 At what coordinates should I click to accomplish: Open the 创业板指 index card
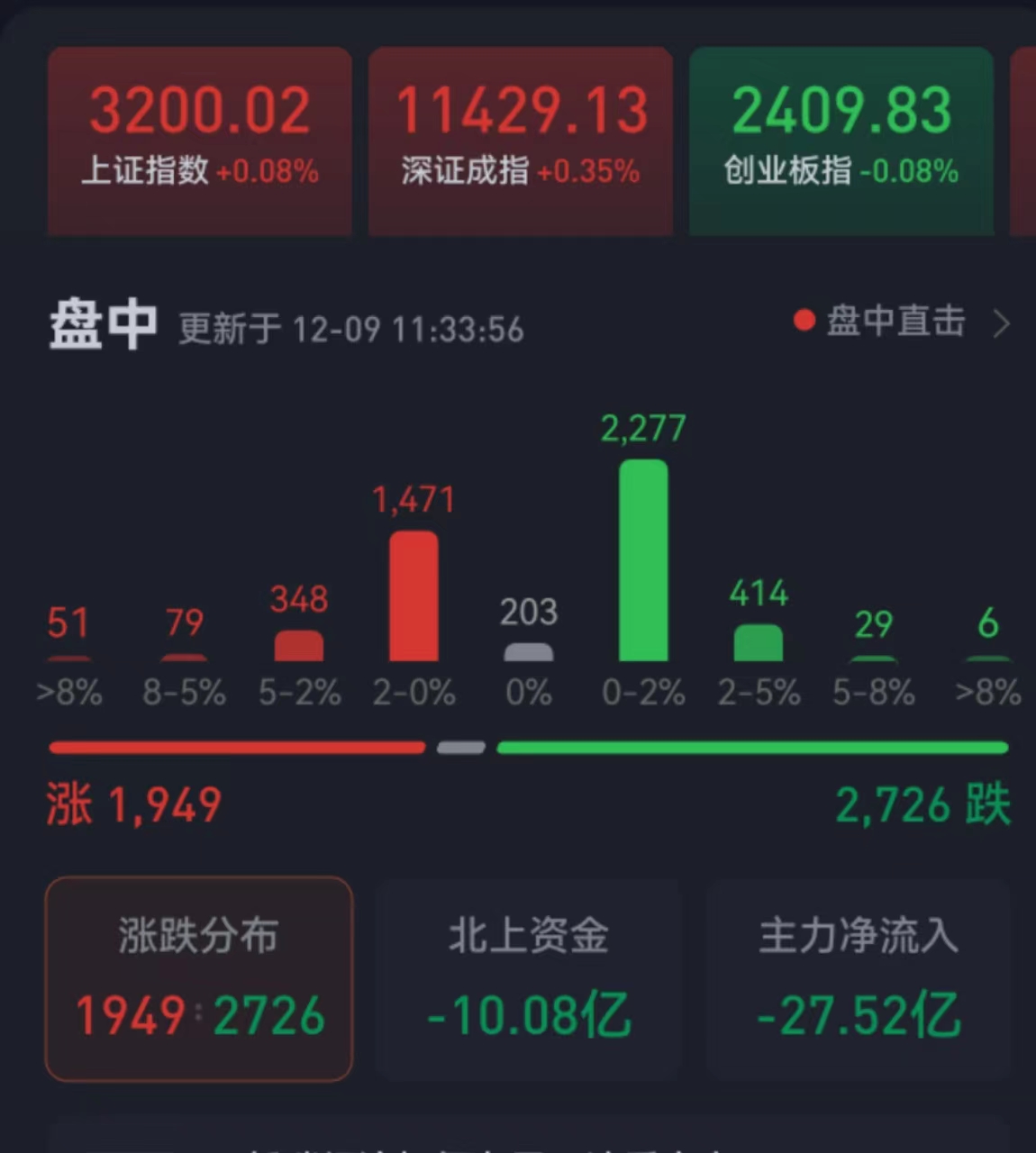tap(841, 140)
